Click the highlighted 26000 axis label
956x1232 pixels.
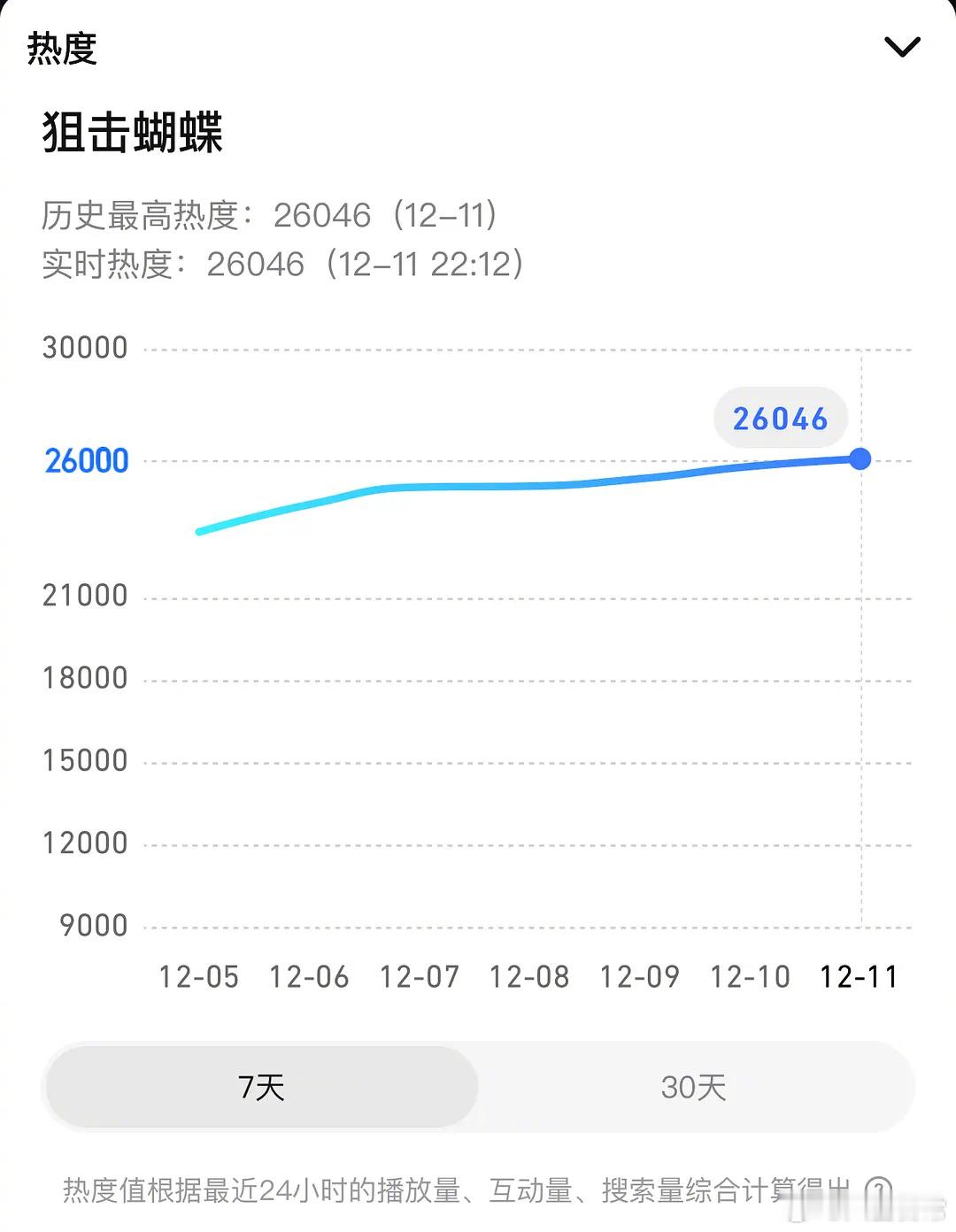tap(86, 460)
